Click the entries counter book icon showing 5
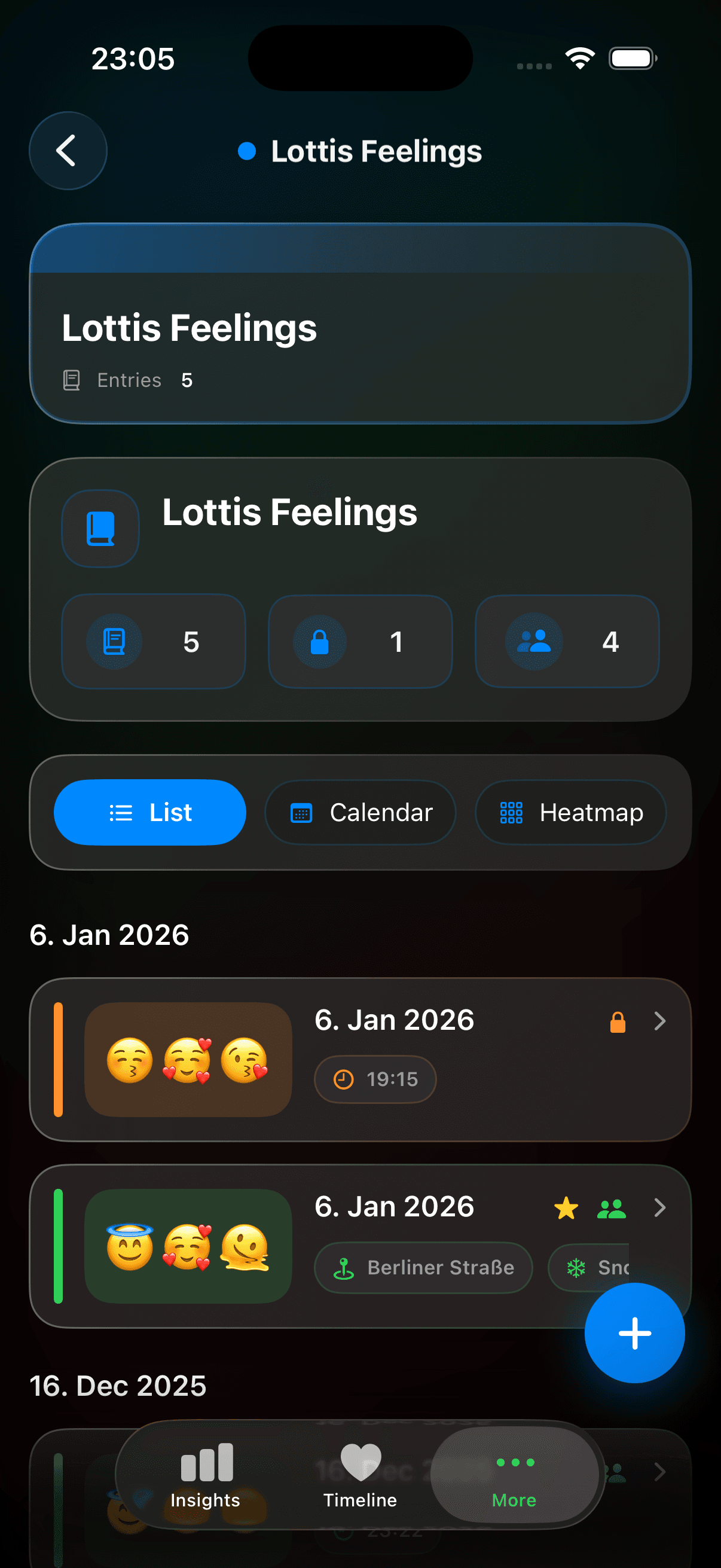Screen dimensions: 721x1568 114,641
